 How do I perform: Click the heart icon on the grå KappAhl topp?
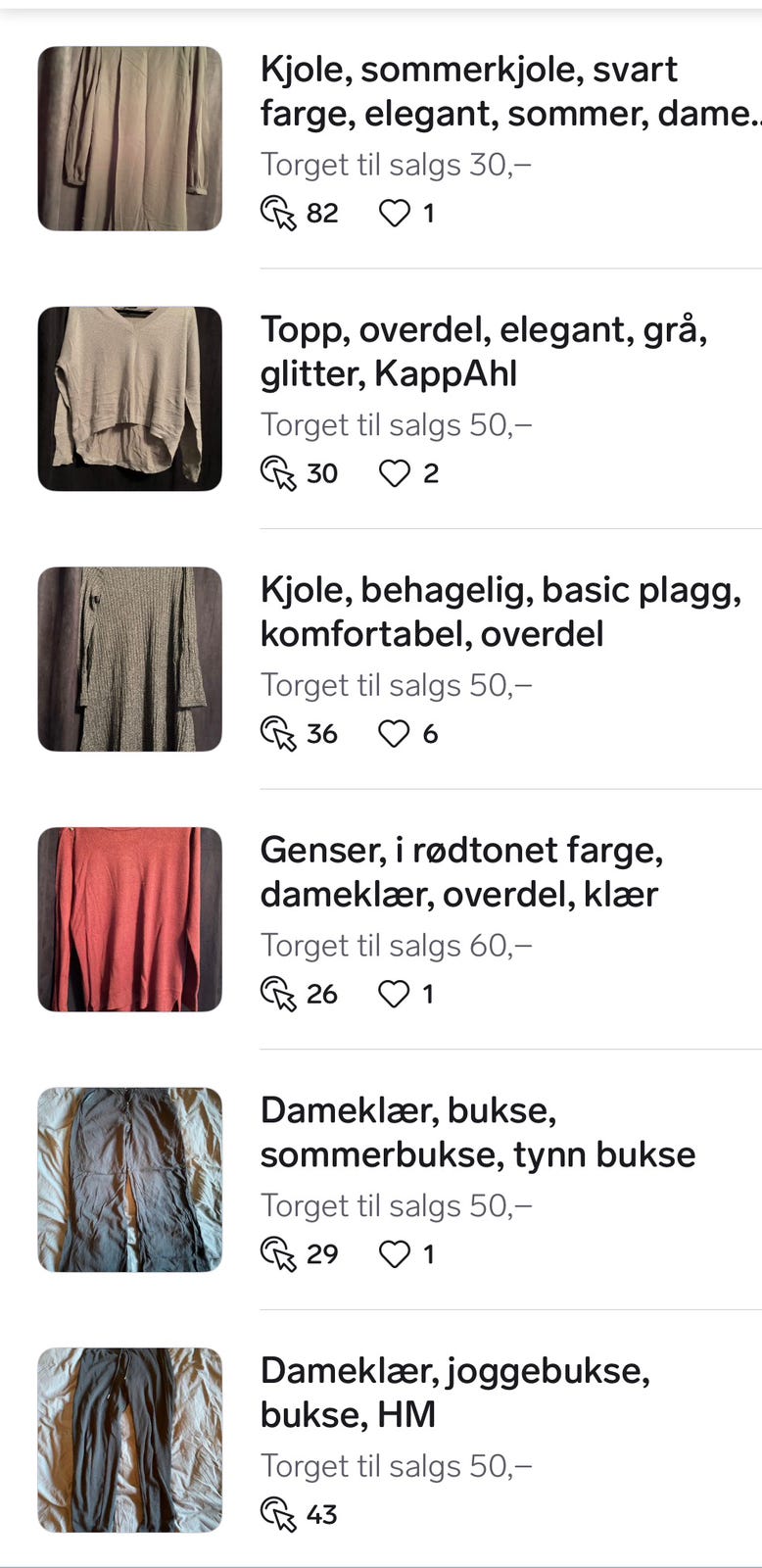click(x=395, y=471)
